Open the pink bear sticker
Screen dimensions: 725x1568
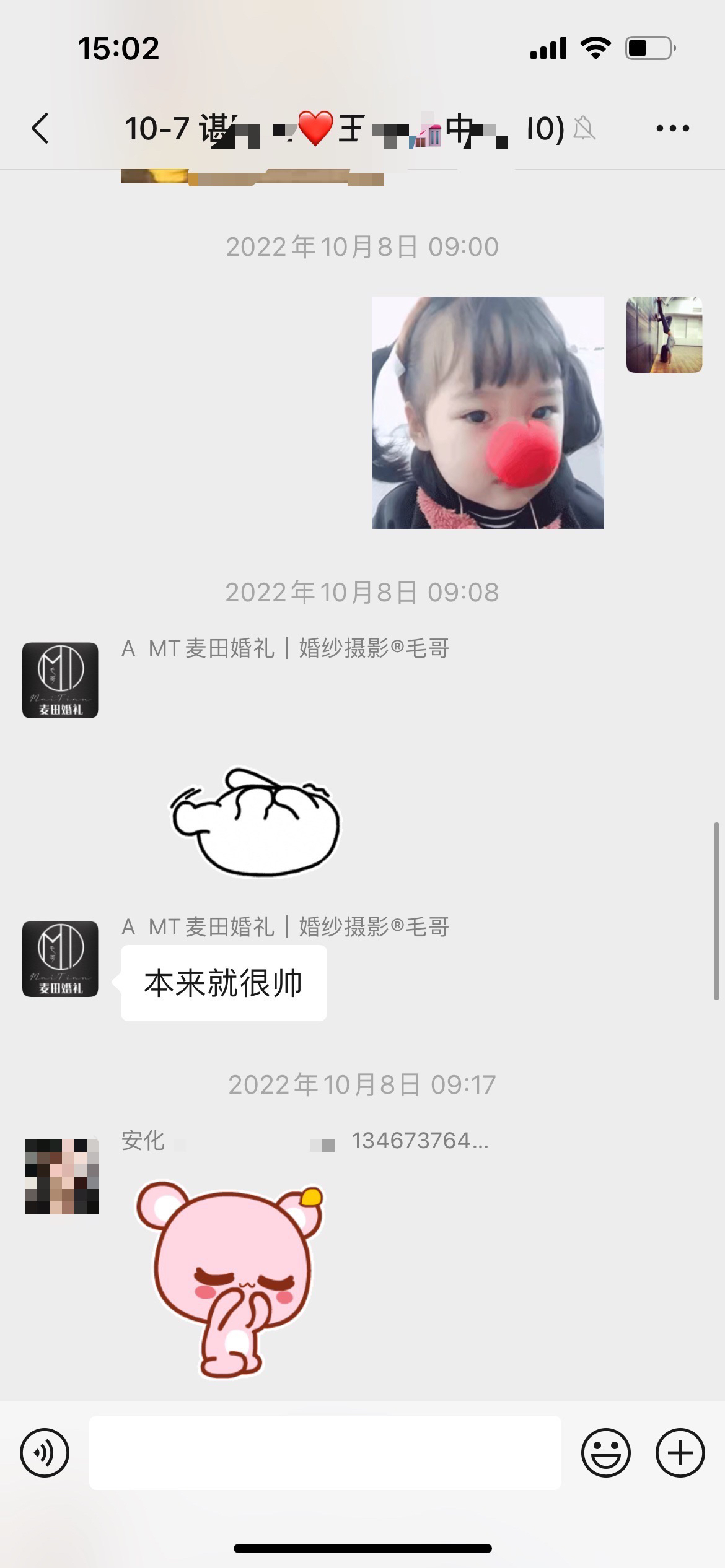click(x=231, y=1278)
